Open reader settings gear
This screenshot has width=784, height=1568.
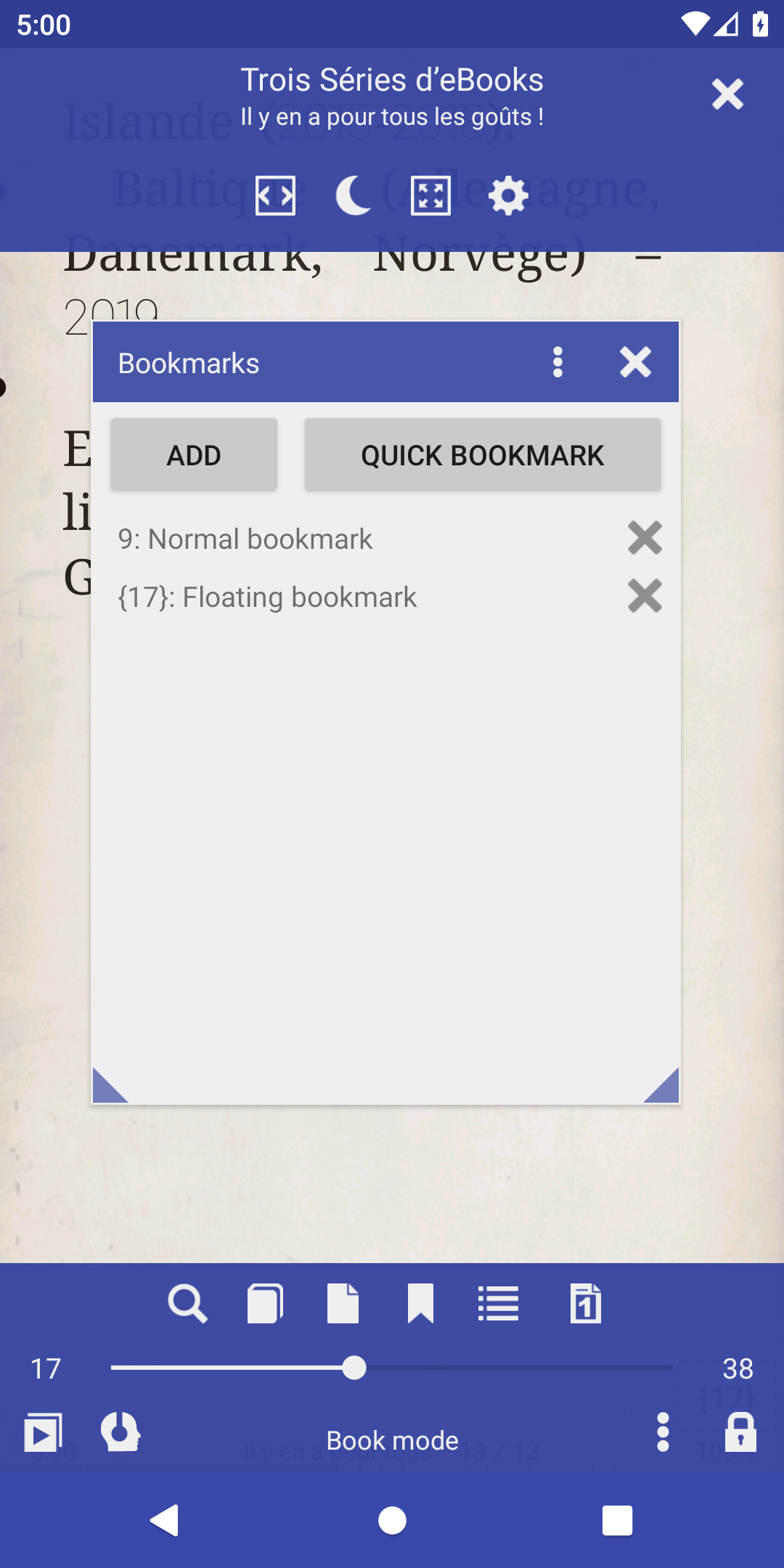pyautogui.click(x=508, y=196)
